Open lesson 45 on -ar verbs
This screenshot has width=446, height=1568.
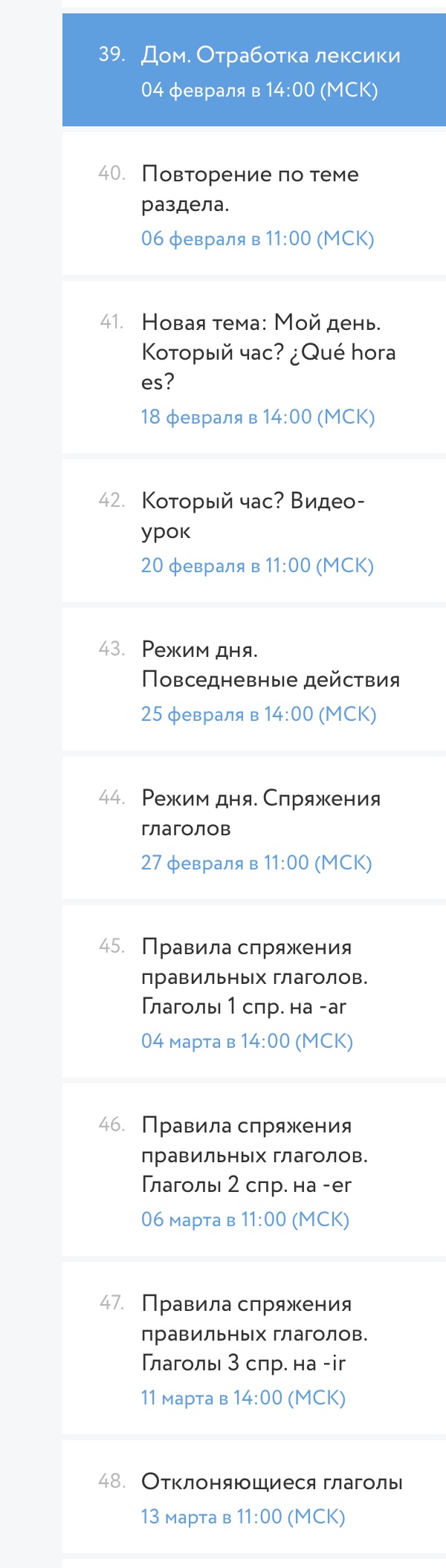254,976
